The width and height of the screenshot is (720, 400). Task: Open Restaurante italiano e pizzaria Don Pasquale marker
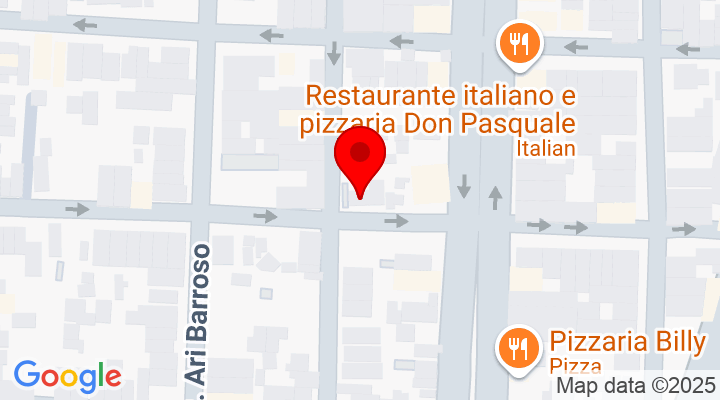(520, 43)
